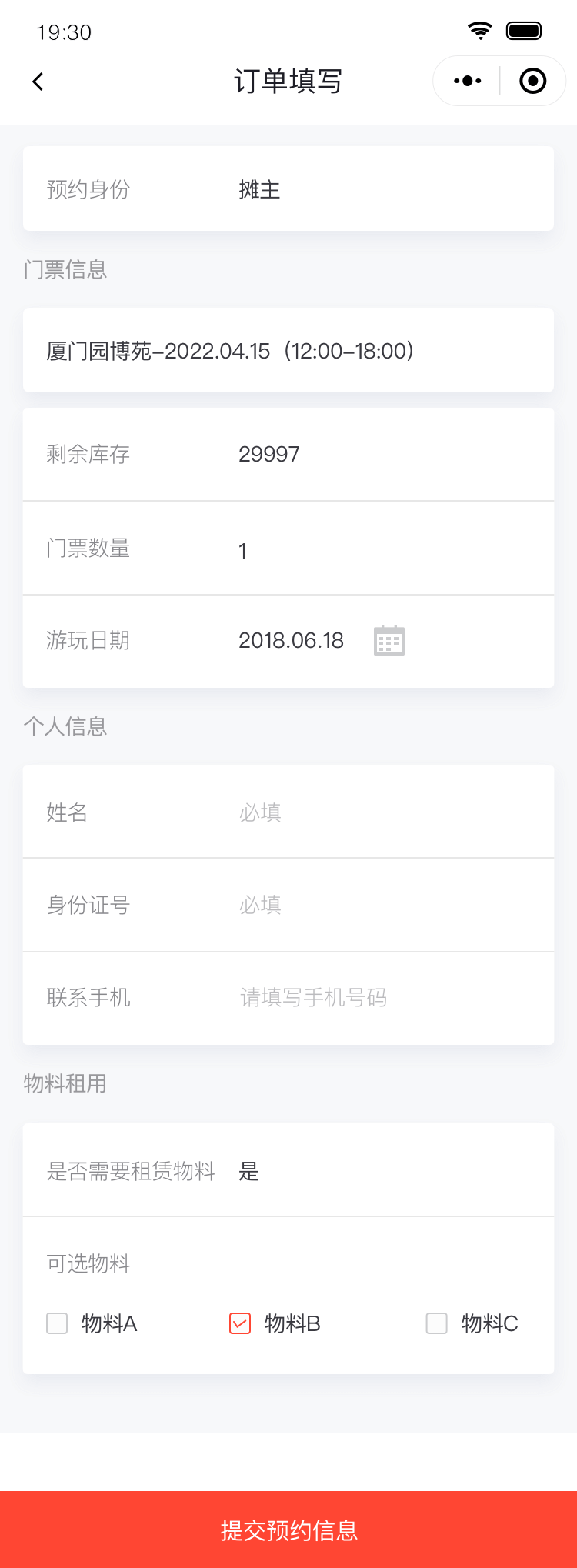Select the 物料C checkbox

[x=437, y=1323]
